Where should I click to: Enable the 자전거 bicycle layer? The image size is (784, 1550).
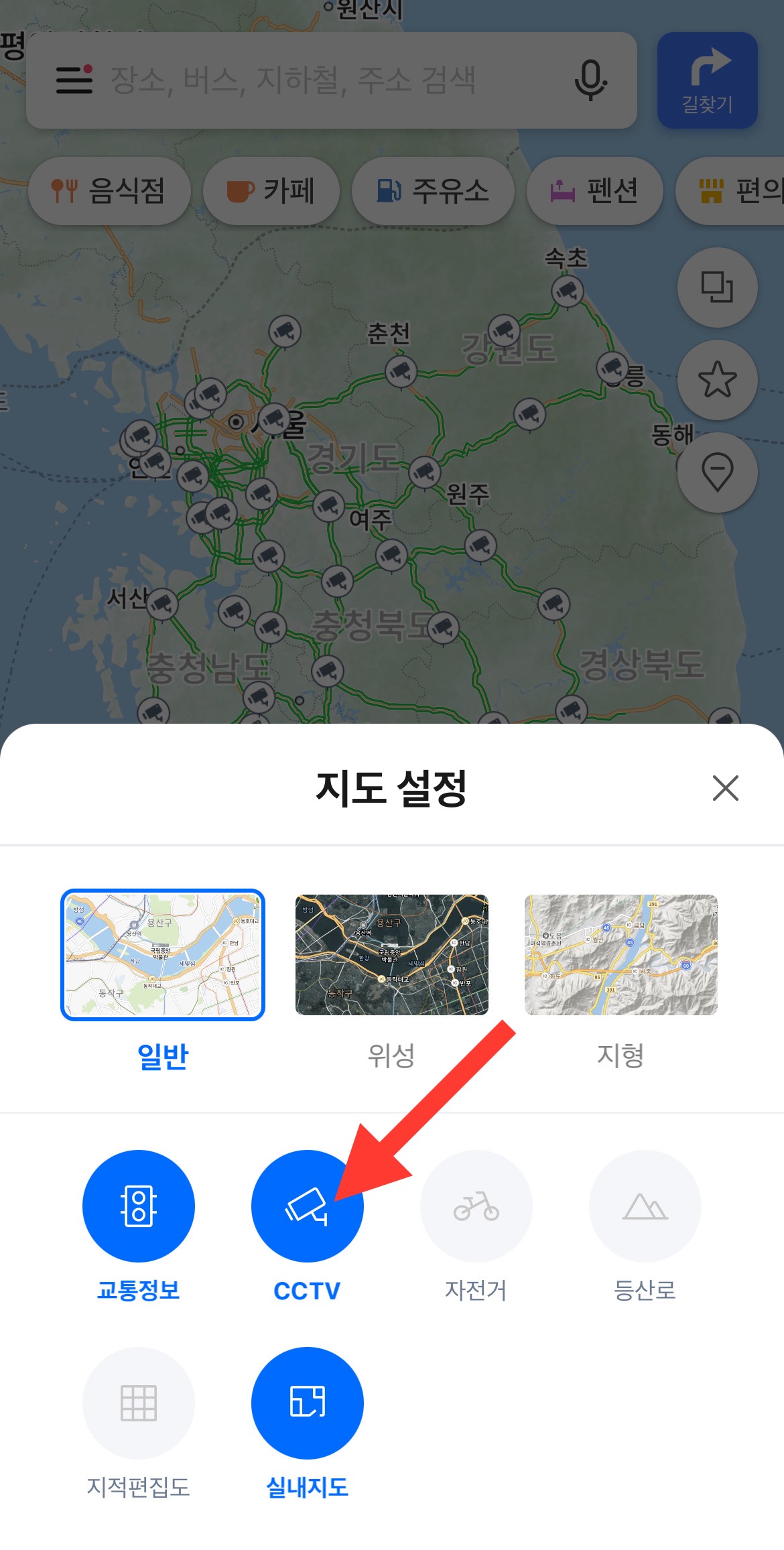click(475, 1205)
